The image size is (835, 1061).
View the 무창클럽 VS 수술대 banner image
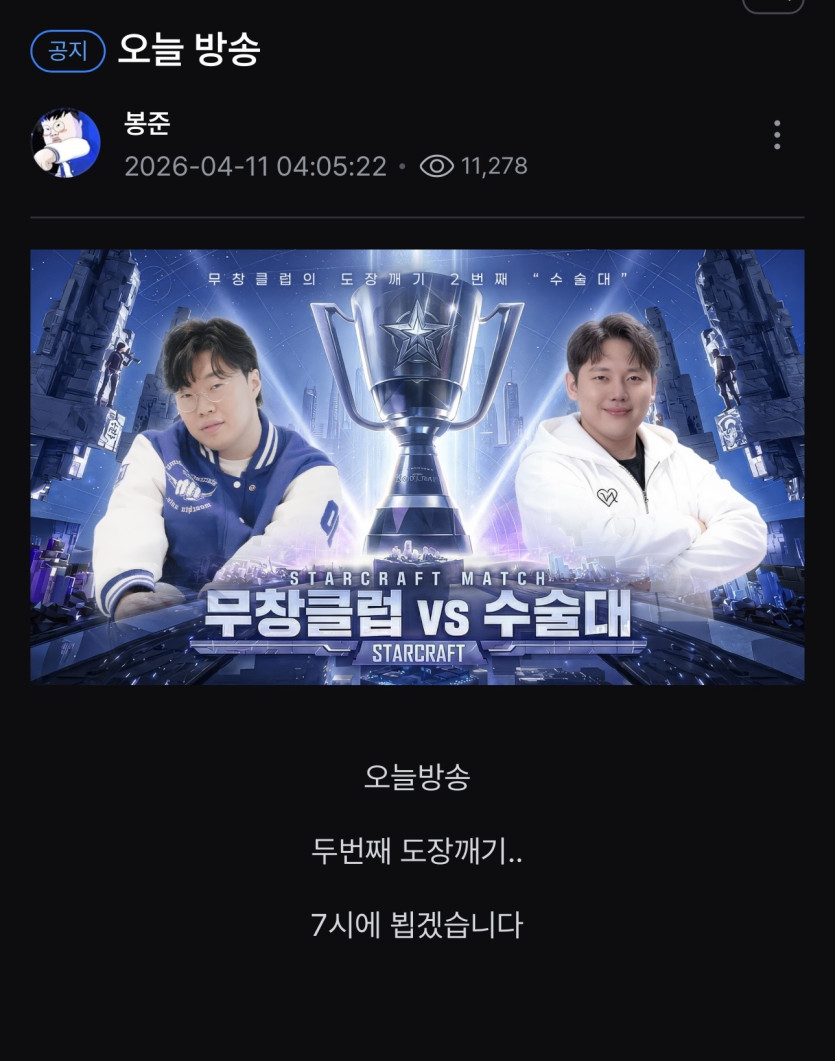(417, 466)
